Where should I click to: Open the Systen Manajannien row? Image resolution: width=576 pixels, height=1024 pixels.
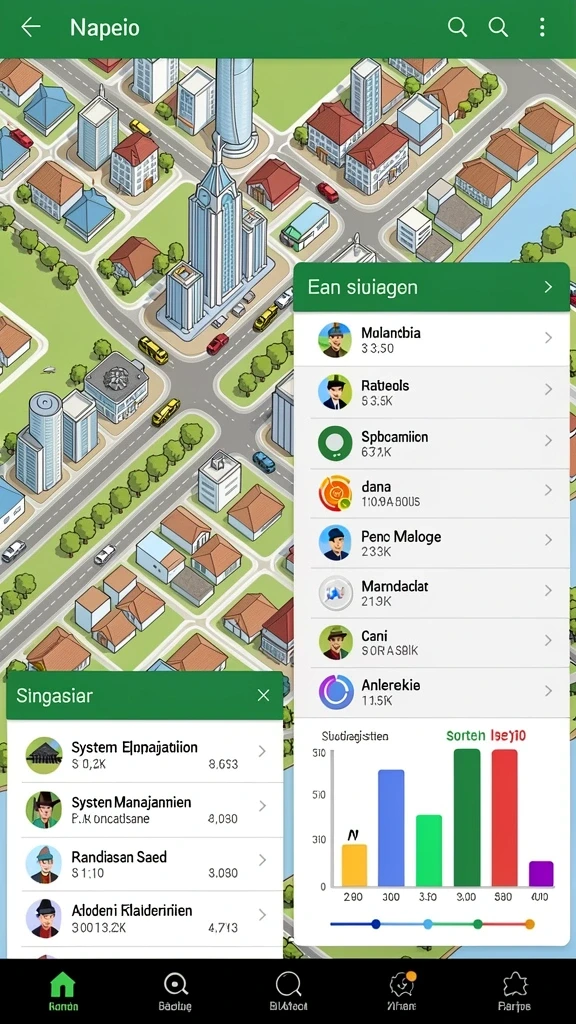tap(145, 810)
